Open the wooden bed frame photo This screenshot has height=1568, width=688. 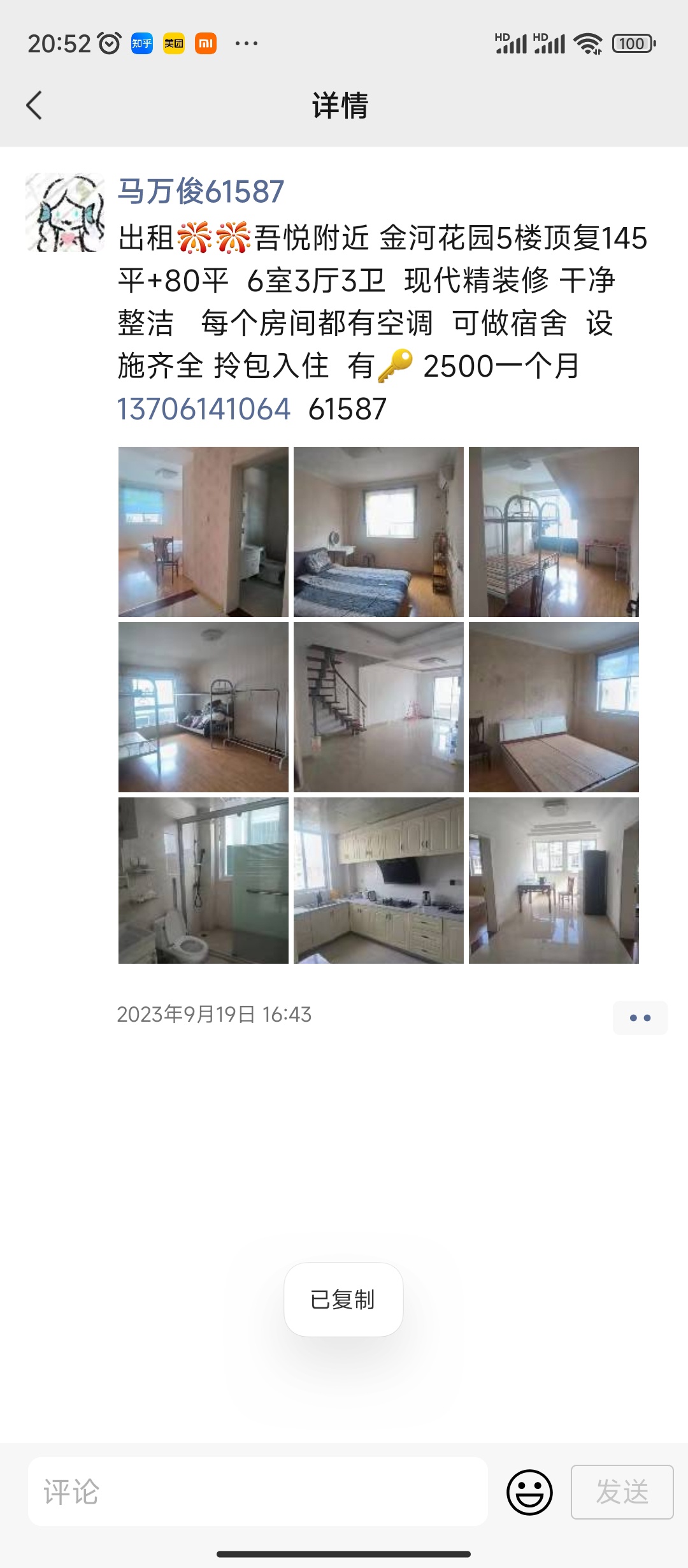(x=554, y=707)
